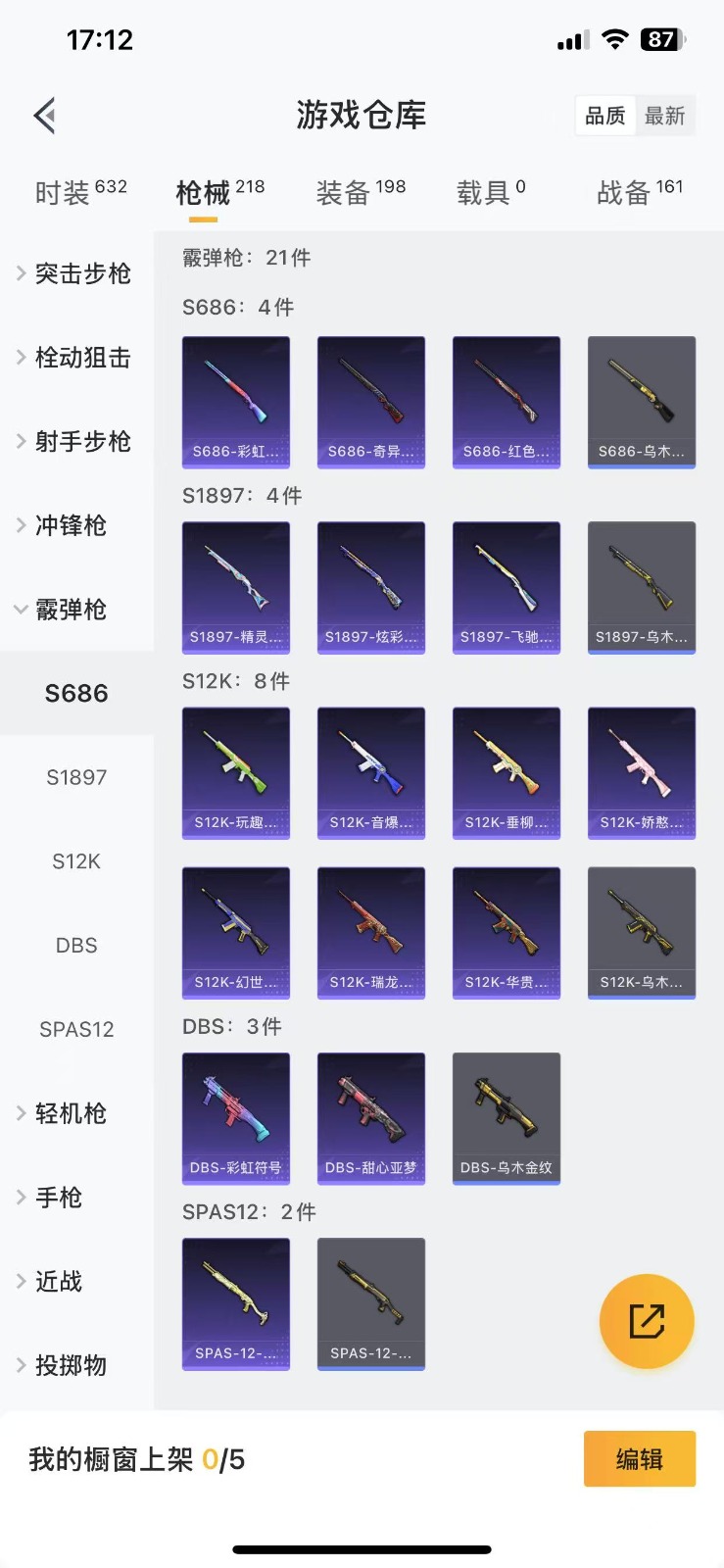This screenshot has height=1568, width=724.
Task: Open the S686-彩虹 skin tile
Action: click(236, 402)
